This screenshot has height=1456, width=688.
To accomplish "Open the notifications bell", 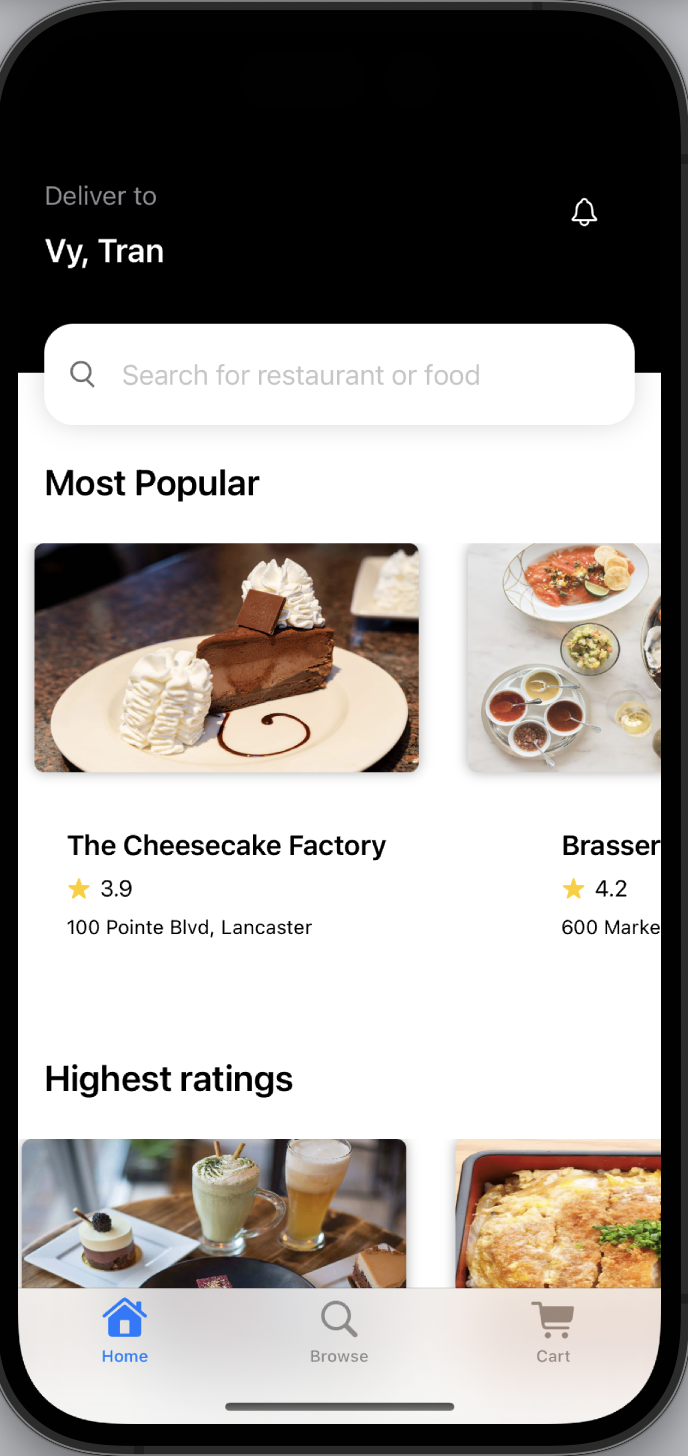I will [584, 212].
